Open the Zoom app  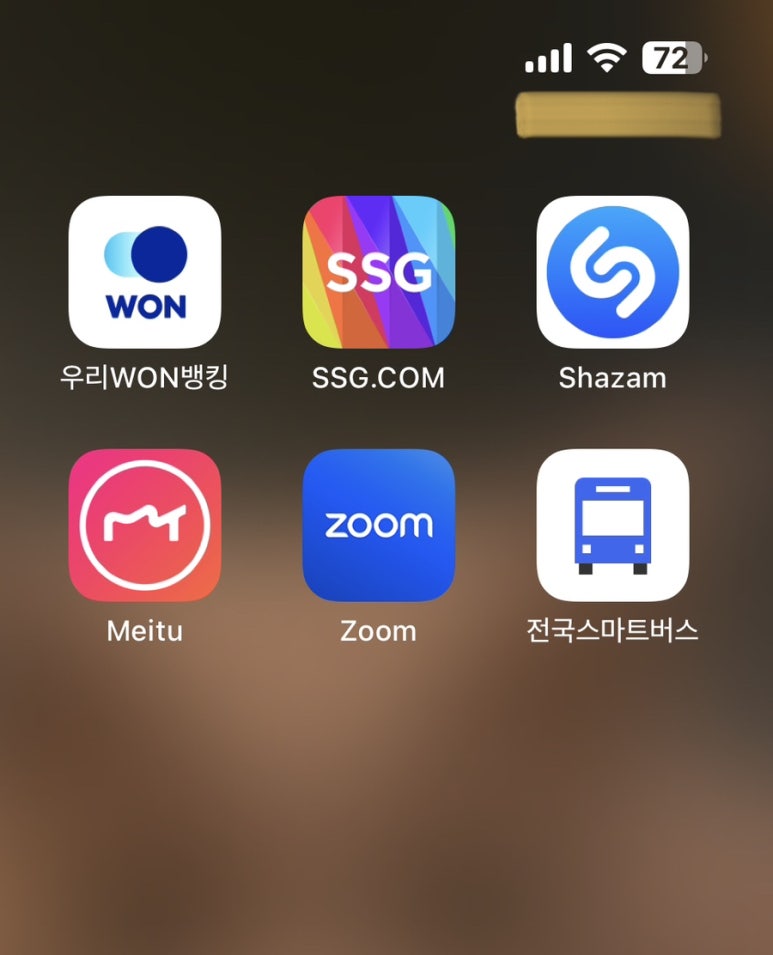[378, 525]
